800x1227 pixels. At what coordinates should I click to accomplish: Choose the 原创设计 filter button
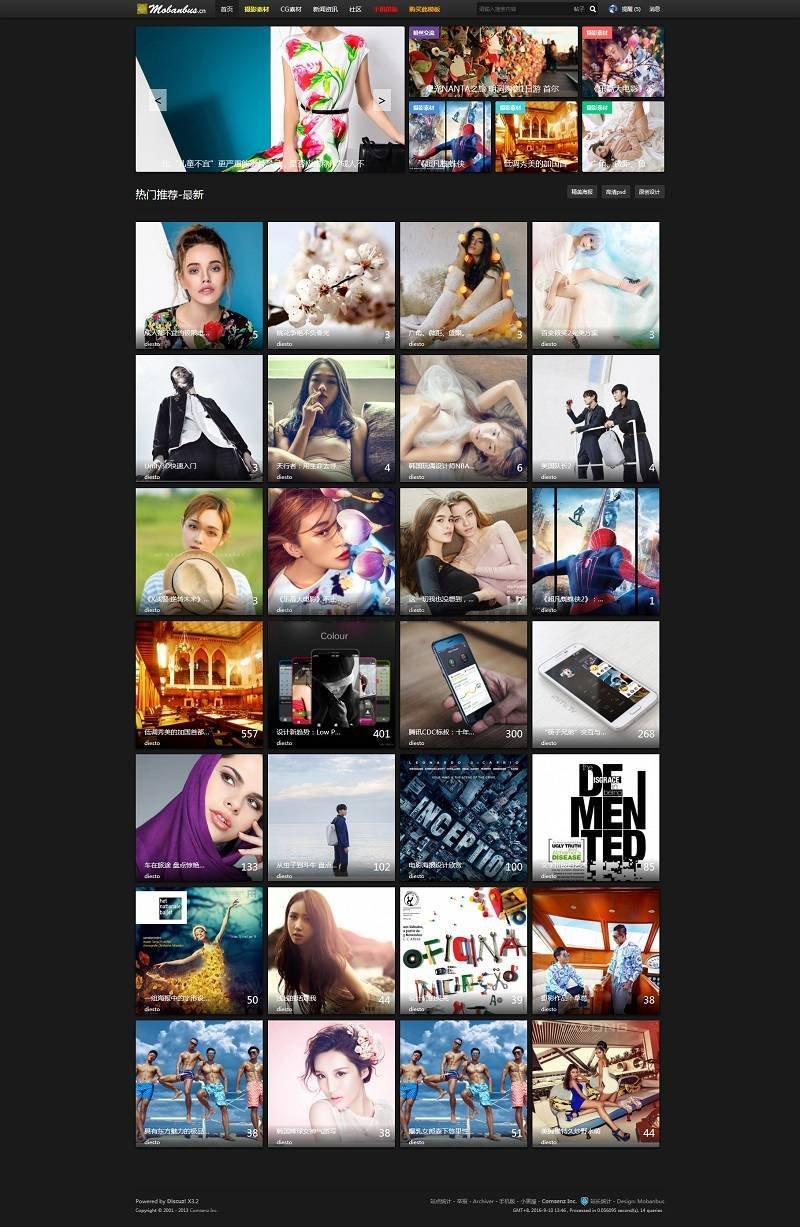pos(649,191)
